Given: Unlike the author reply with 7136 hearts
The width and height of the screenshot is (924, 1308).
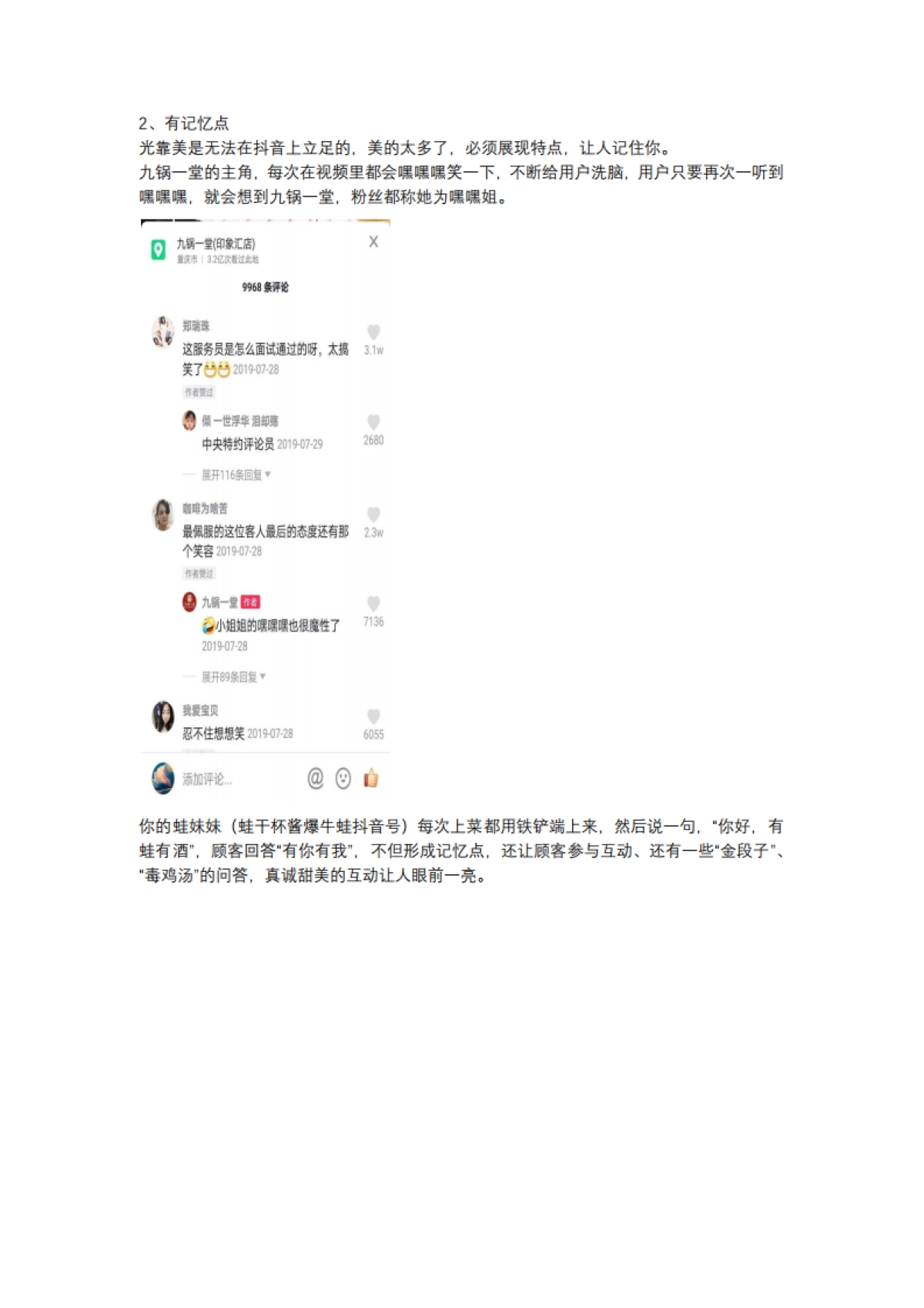Looking at the screenshot, I should click(373, 605).
